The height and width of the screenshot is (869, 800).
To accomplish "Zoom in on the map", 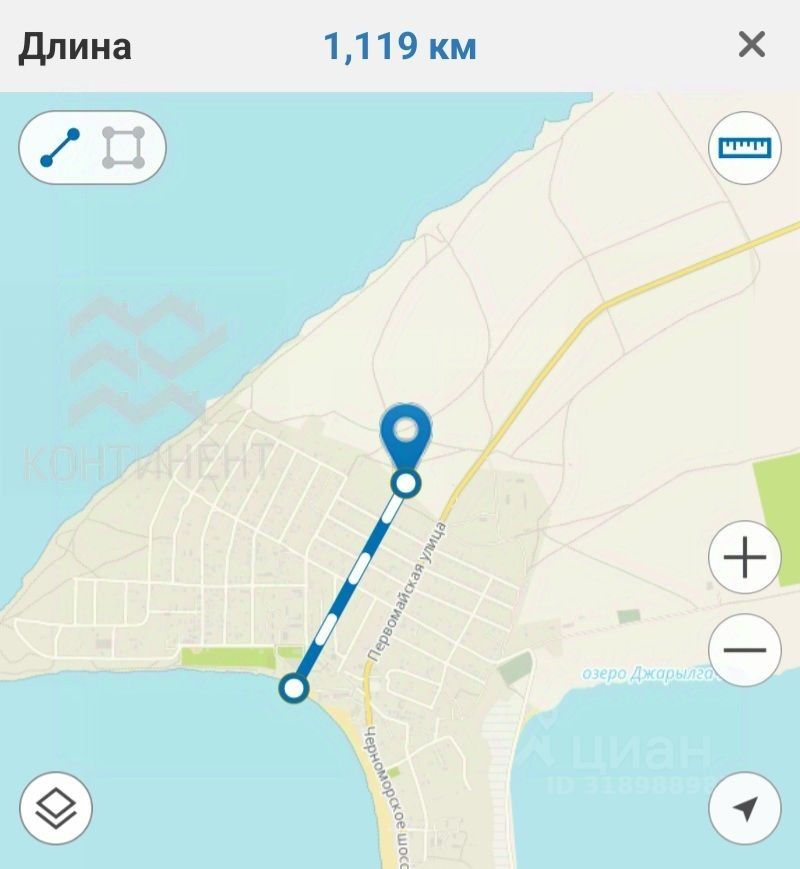I will coord(744,559).
